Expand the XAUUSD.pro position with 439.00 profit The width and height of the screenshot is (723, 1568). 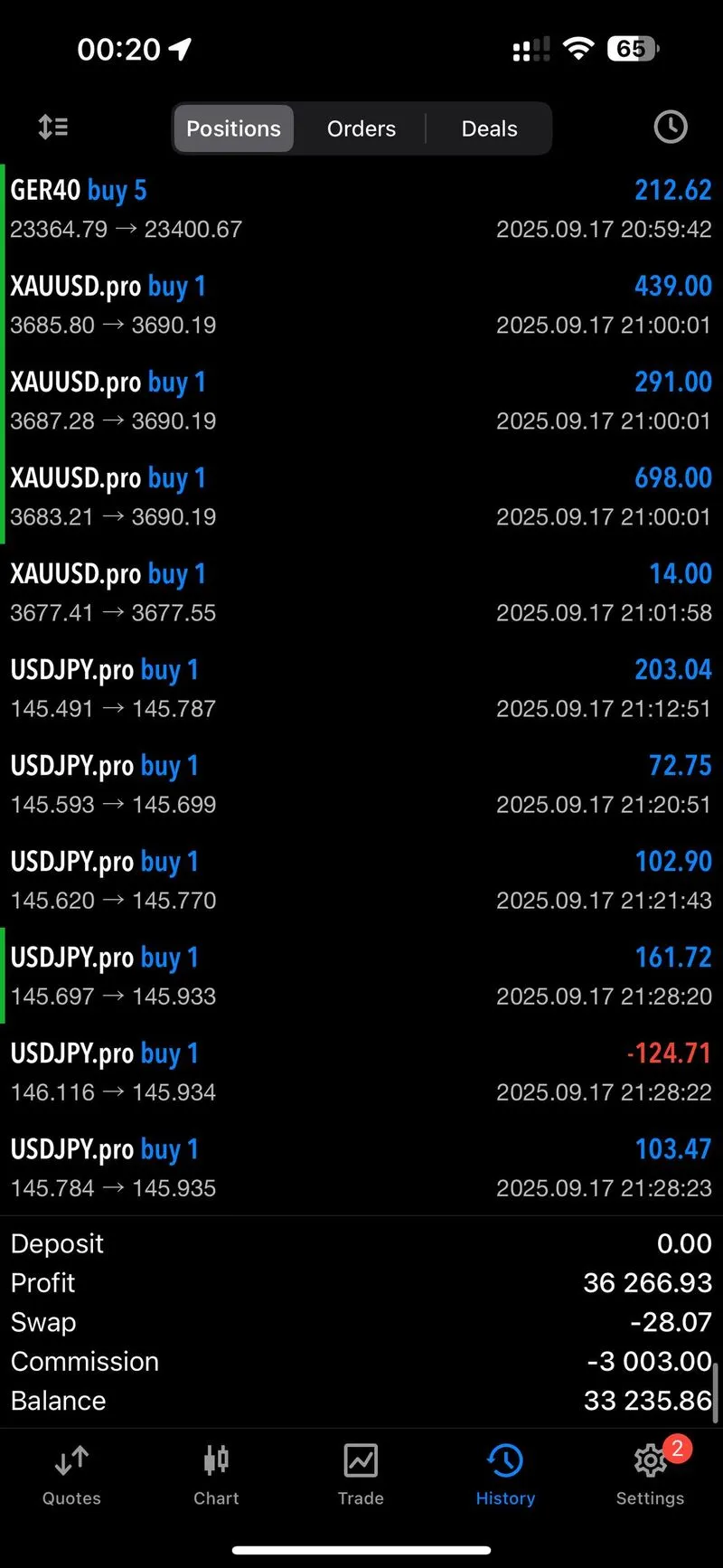tap(361, 305)
